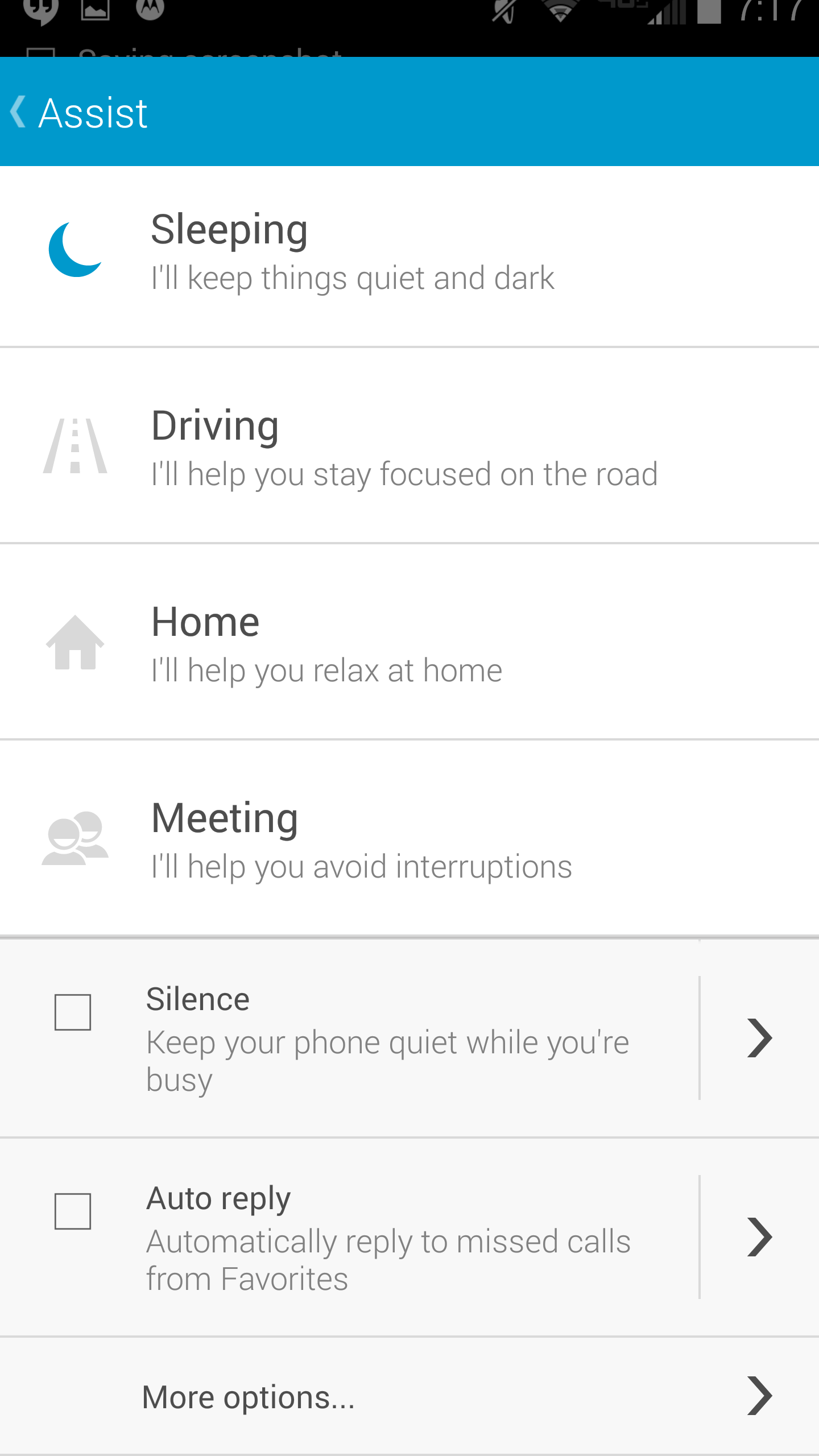This screenshot has height=1456, width=819.
Task: Open Silence details with its chevron
Action: (759, 1038)
